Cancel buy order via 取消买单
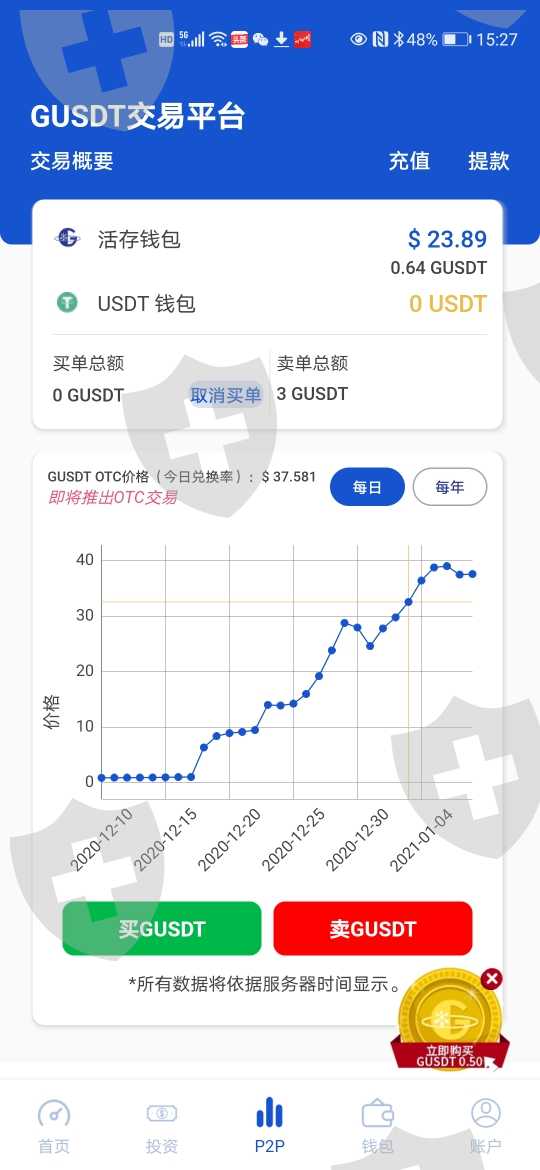This screenshot has height=1170, width=540. pos(225,395)
